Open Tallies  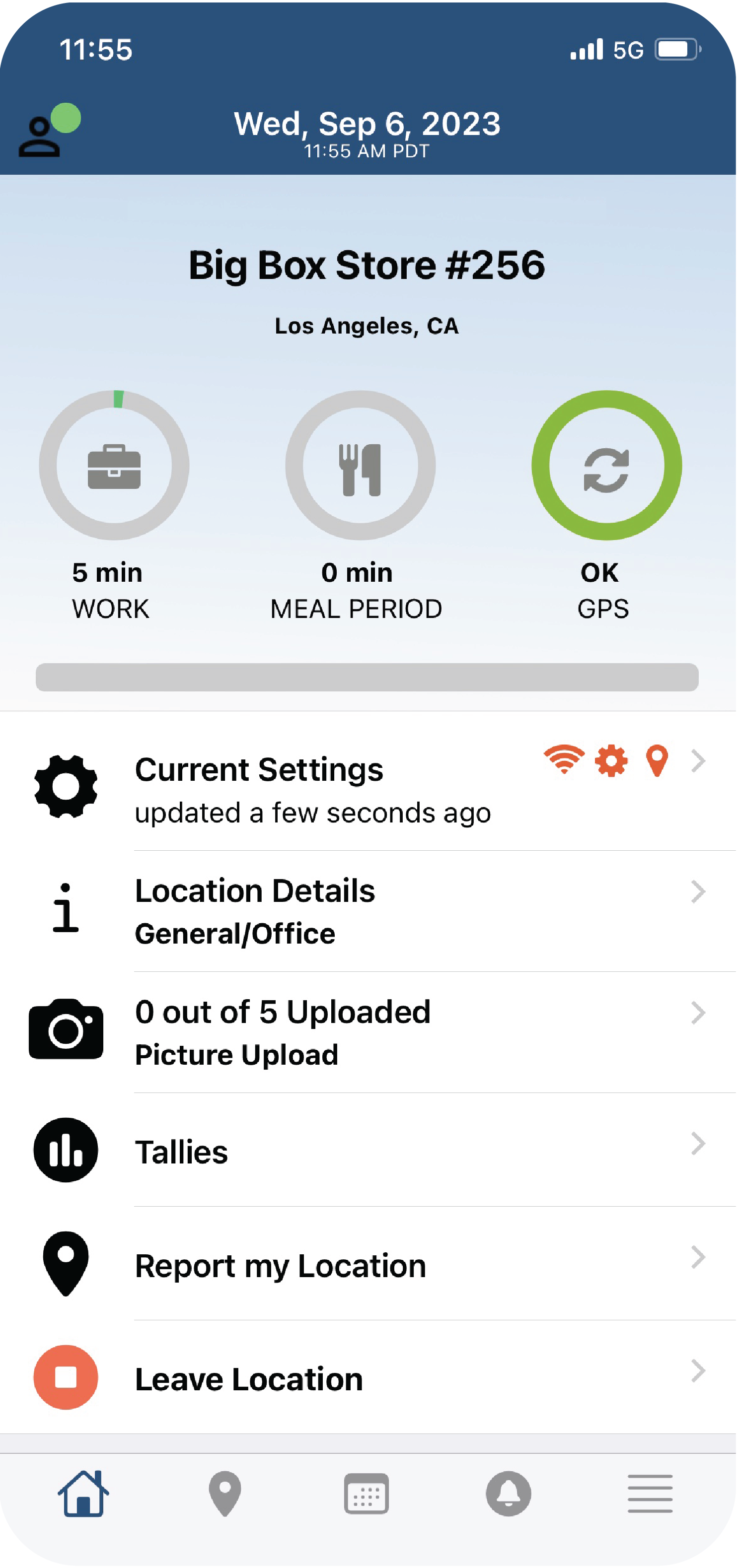pos(368,1151)
